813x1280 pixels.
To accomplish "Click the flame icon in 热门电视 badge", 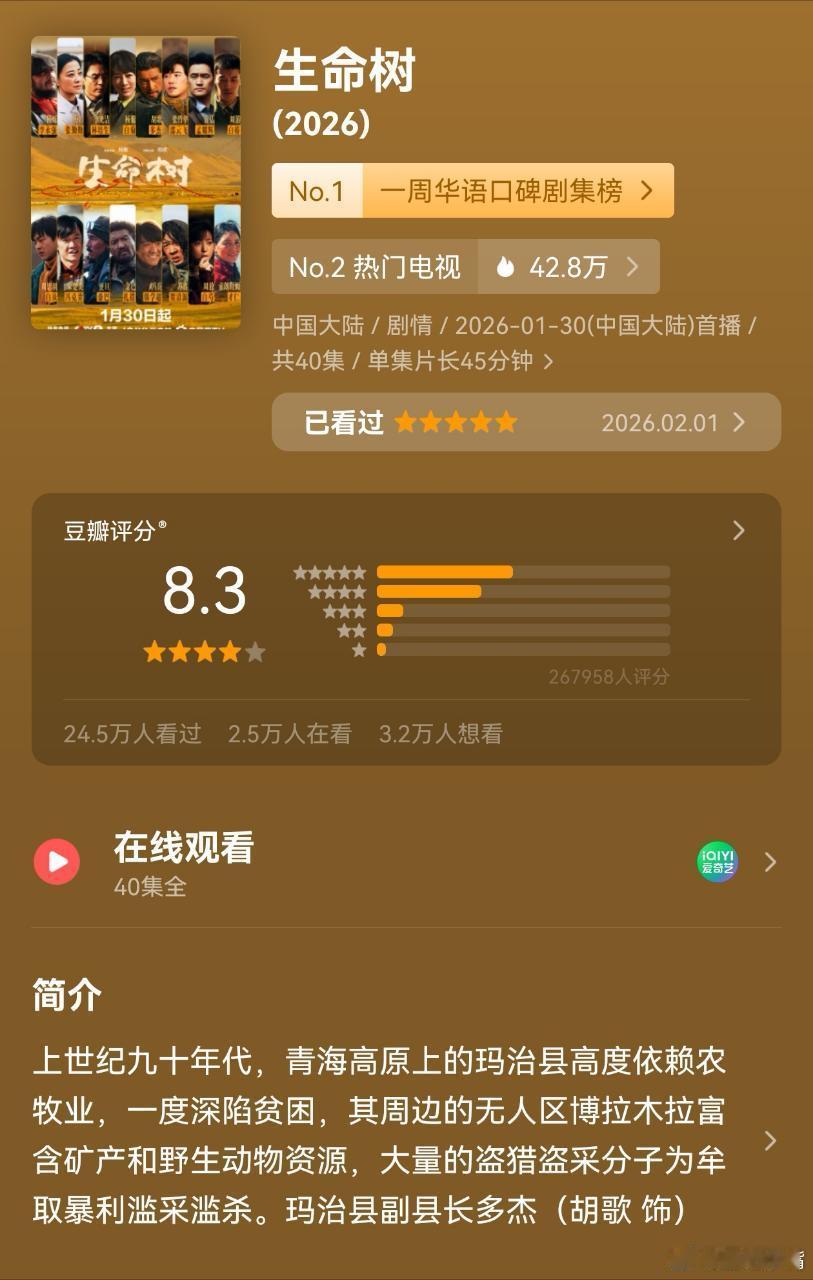I will click(x=506, y=266).
